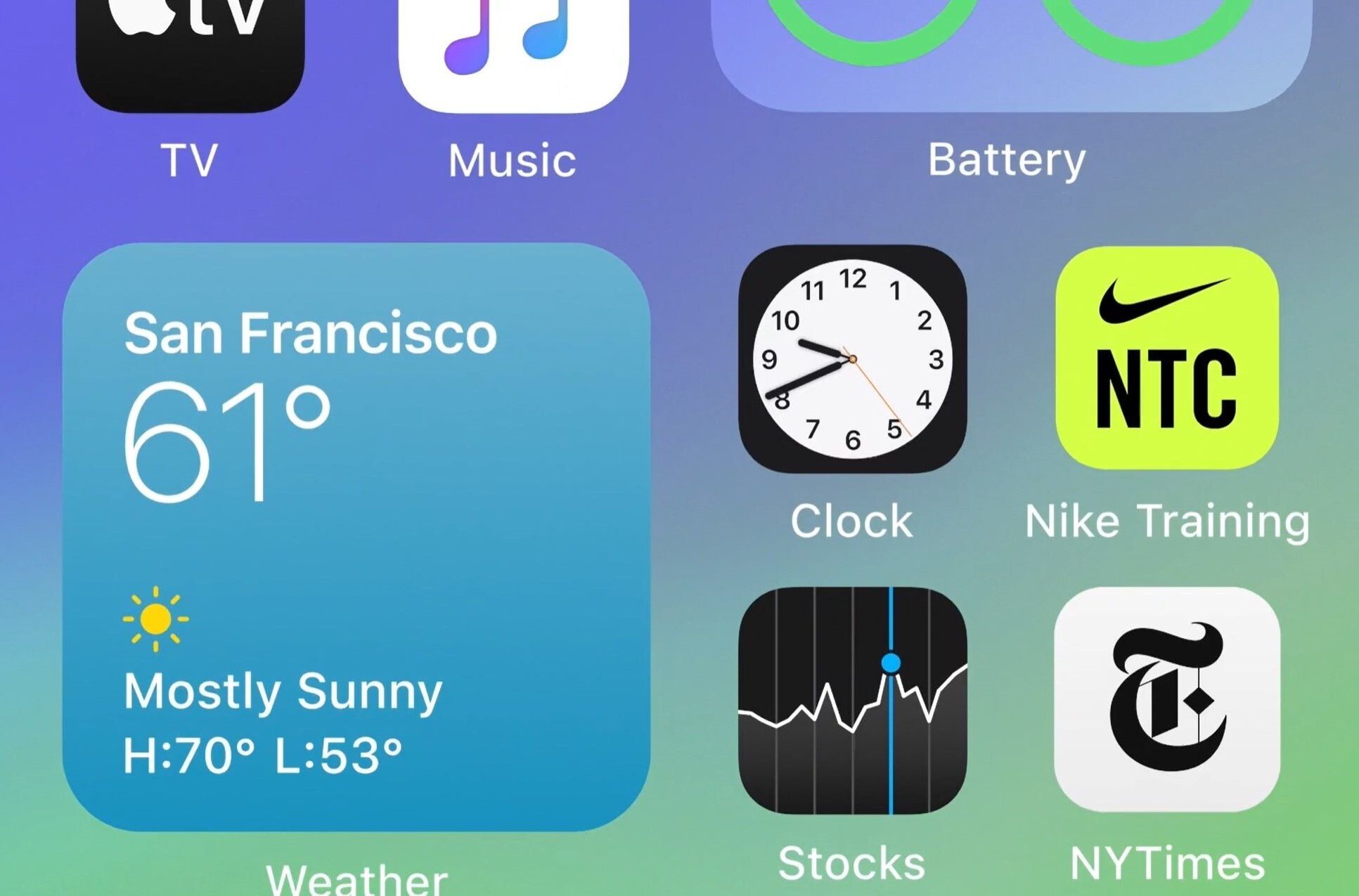
Task: Launch the NYTimes app
Action: pyautogui.click(x=1167, y=699)
